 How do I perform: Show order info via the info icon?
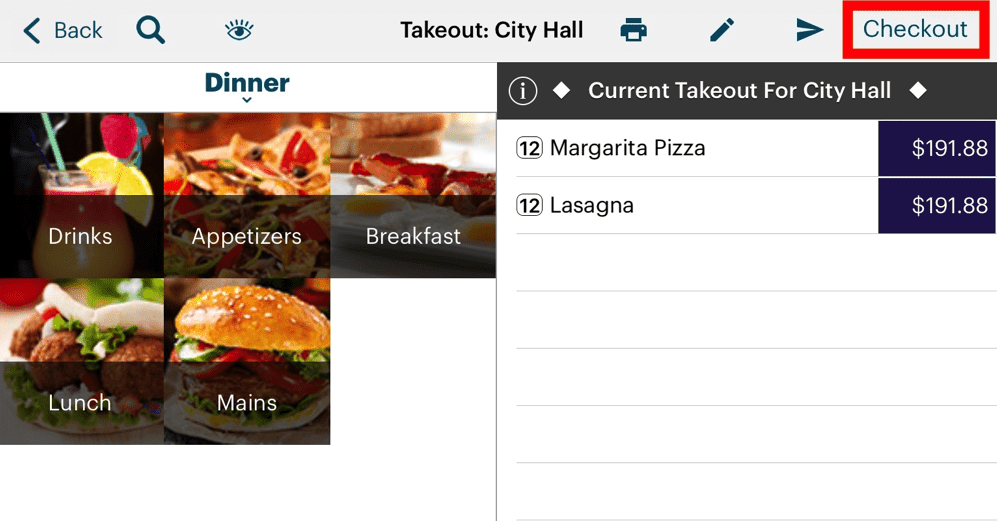point(523,91)
